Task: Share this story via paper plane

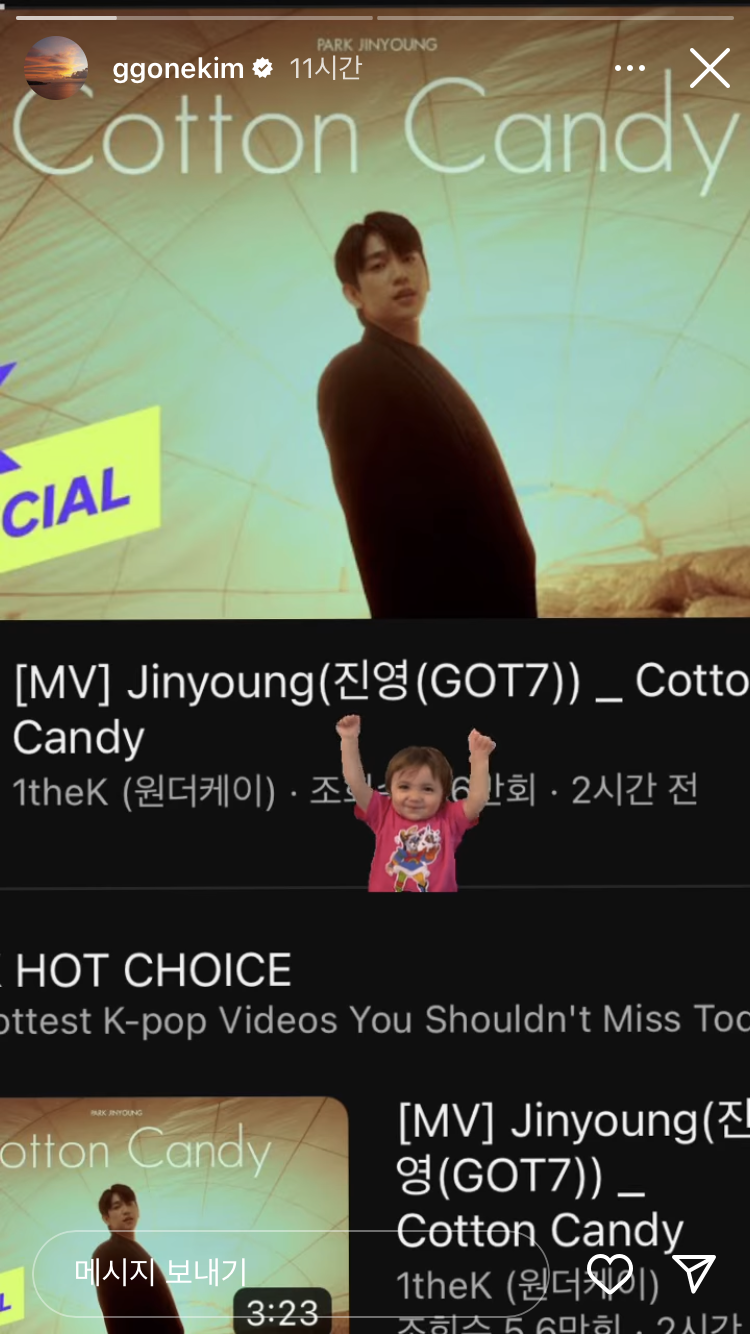Action: 693,1273
